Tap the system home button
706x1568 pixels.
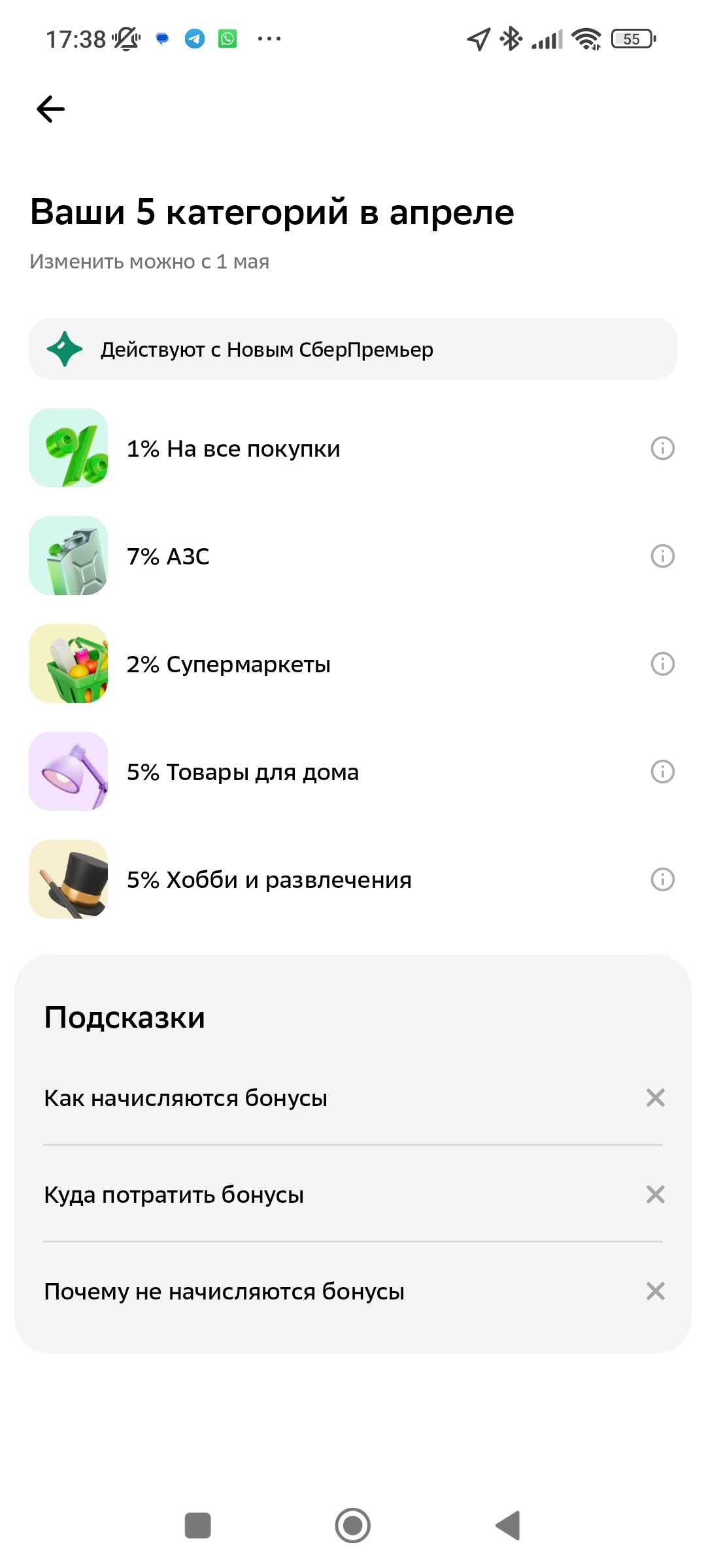click(x=353, y=1526)
